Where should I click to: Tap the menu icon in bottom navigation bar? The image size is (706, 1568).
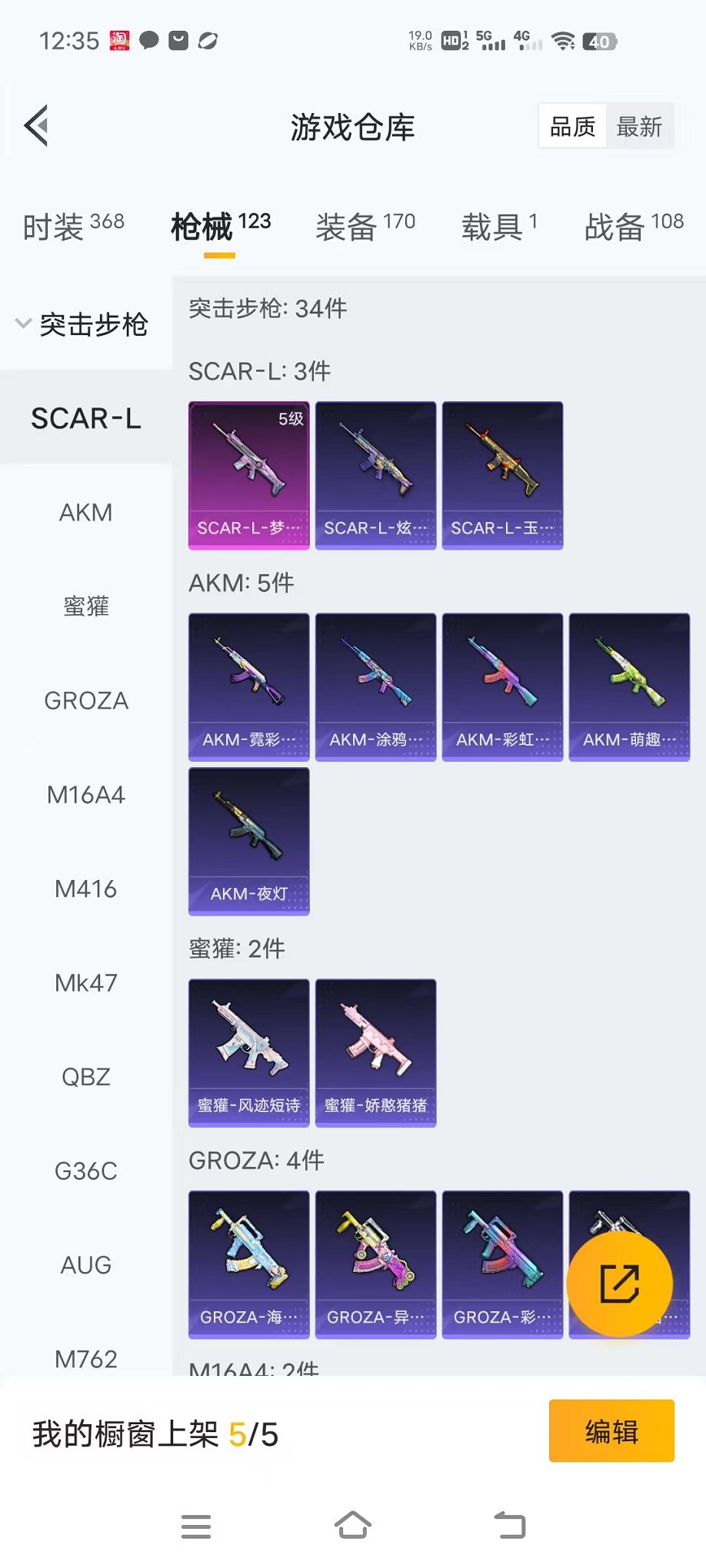tap(196, 1526)
